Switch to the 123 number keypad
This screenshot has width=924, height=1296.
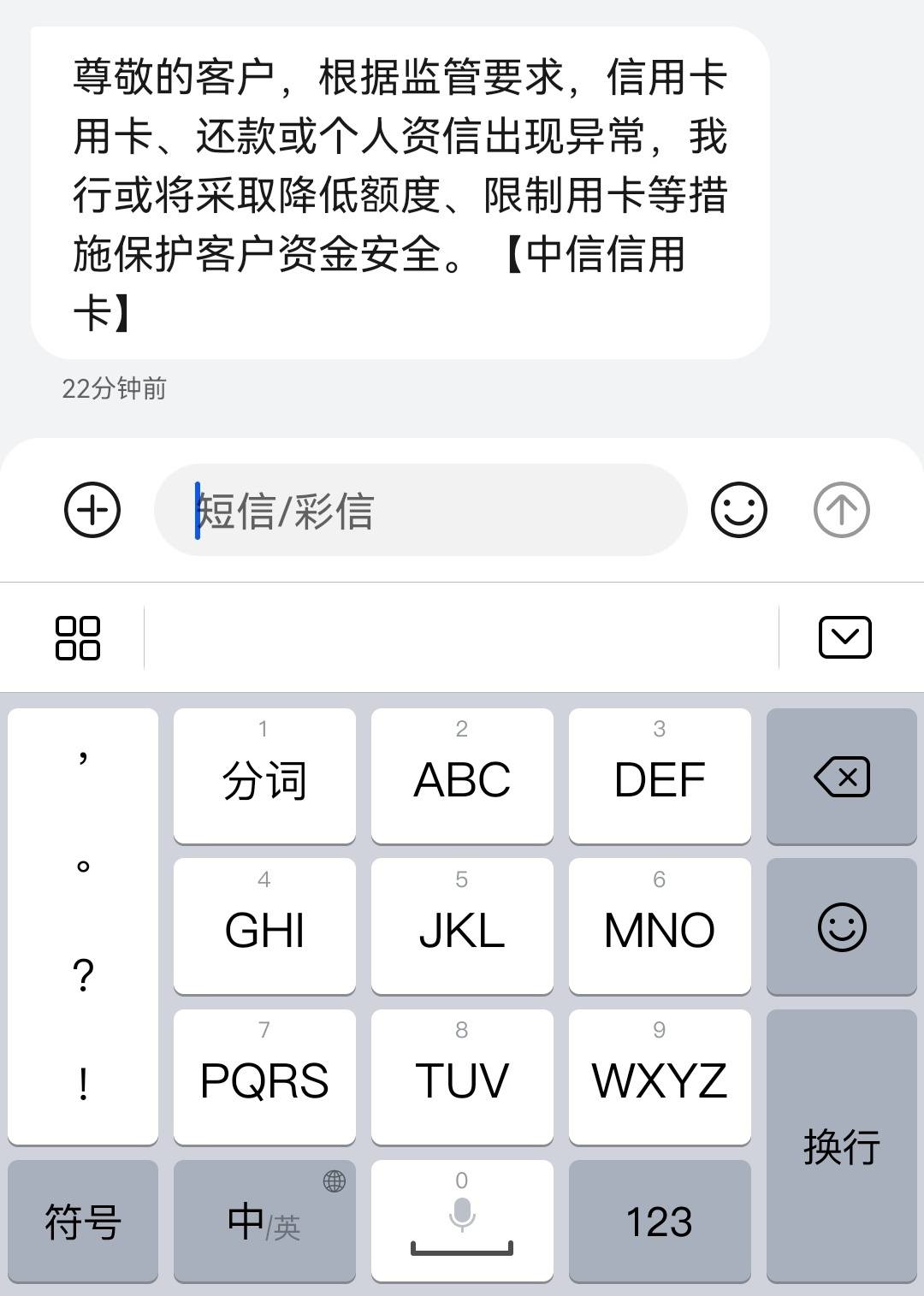(x=659, y=1221)
